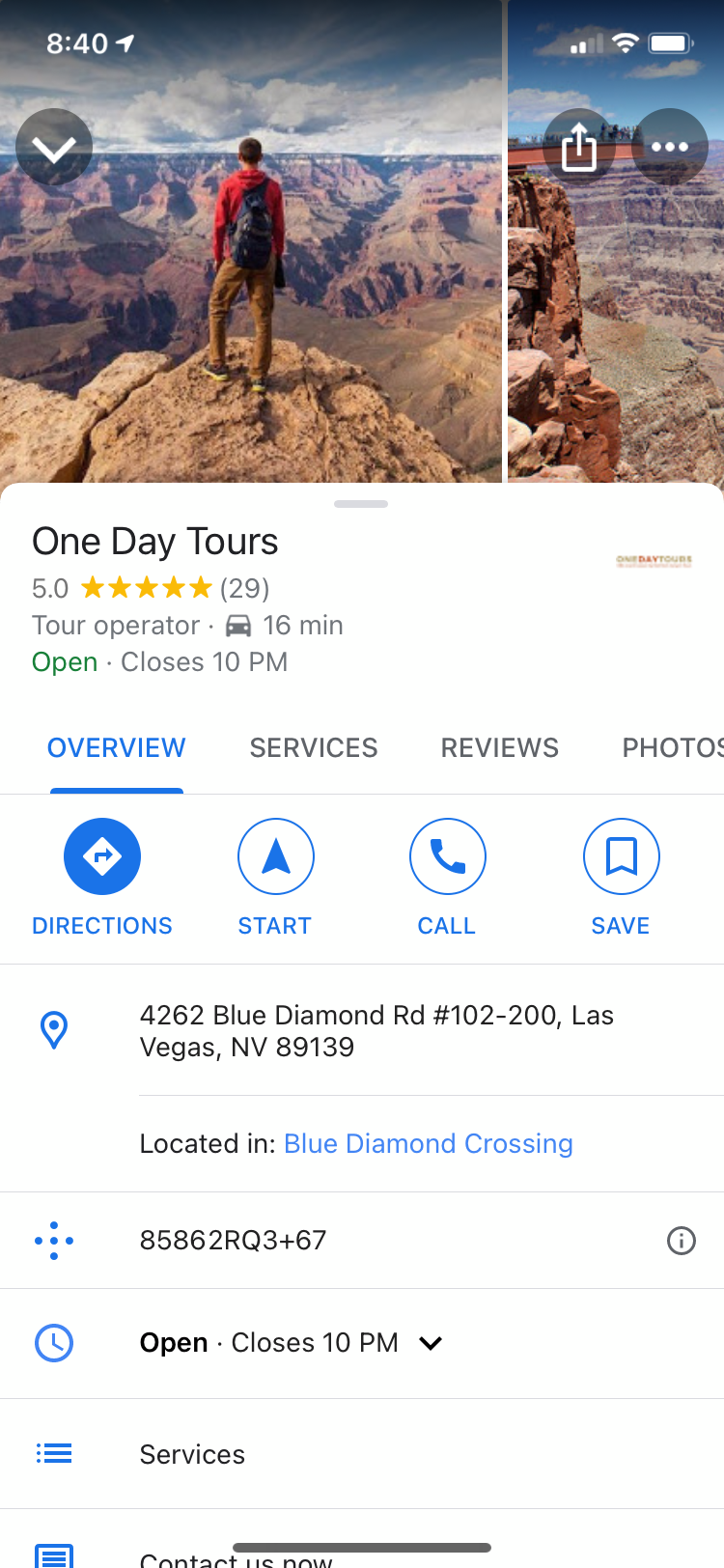Switch to the Services tab
The height and width of the screenshot is (1568, 724).
tap(314, 747)
